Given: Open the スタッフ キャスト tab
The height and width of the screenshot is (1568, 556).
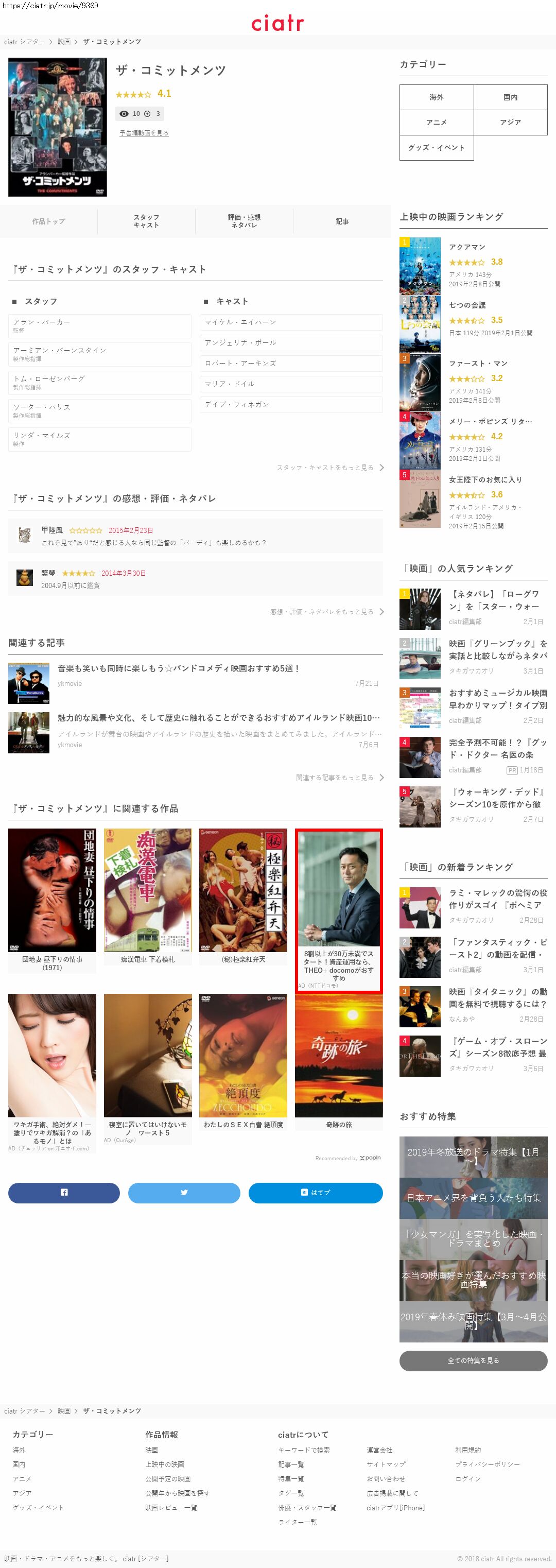Looking at the screenshot, I should coord(147,221).
